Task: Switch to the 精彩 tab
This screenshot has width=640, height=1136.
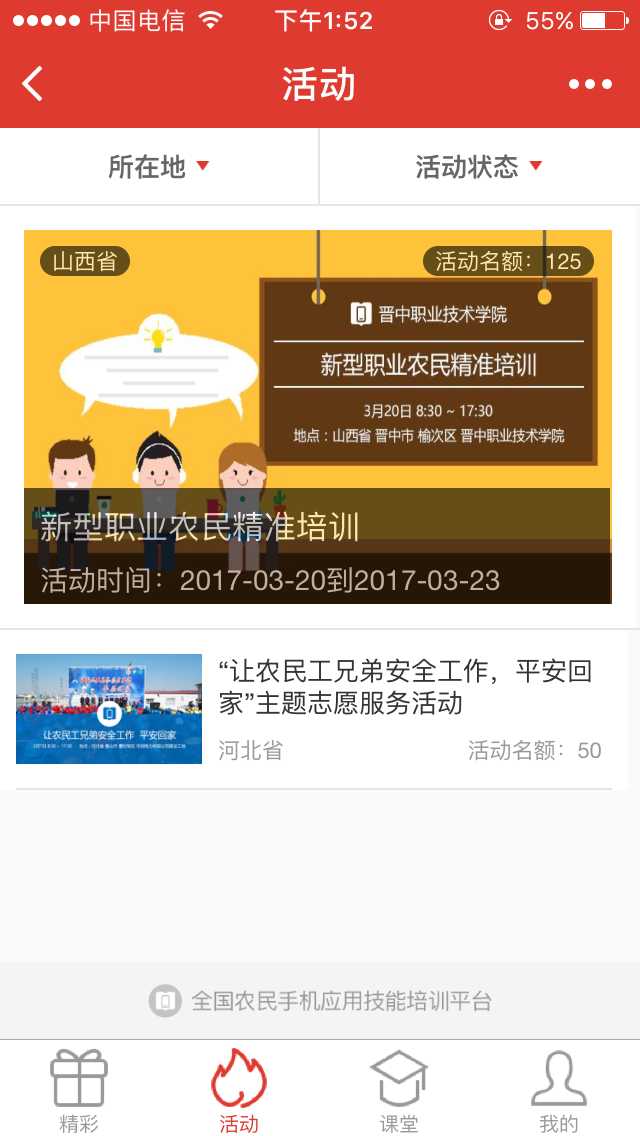Action: click(x=79, y=1089)
